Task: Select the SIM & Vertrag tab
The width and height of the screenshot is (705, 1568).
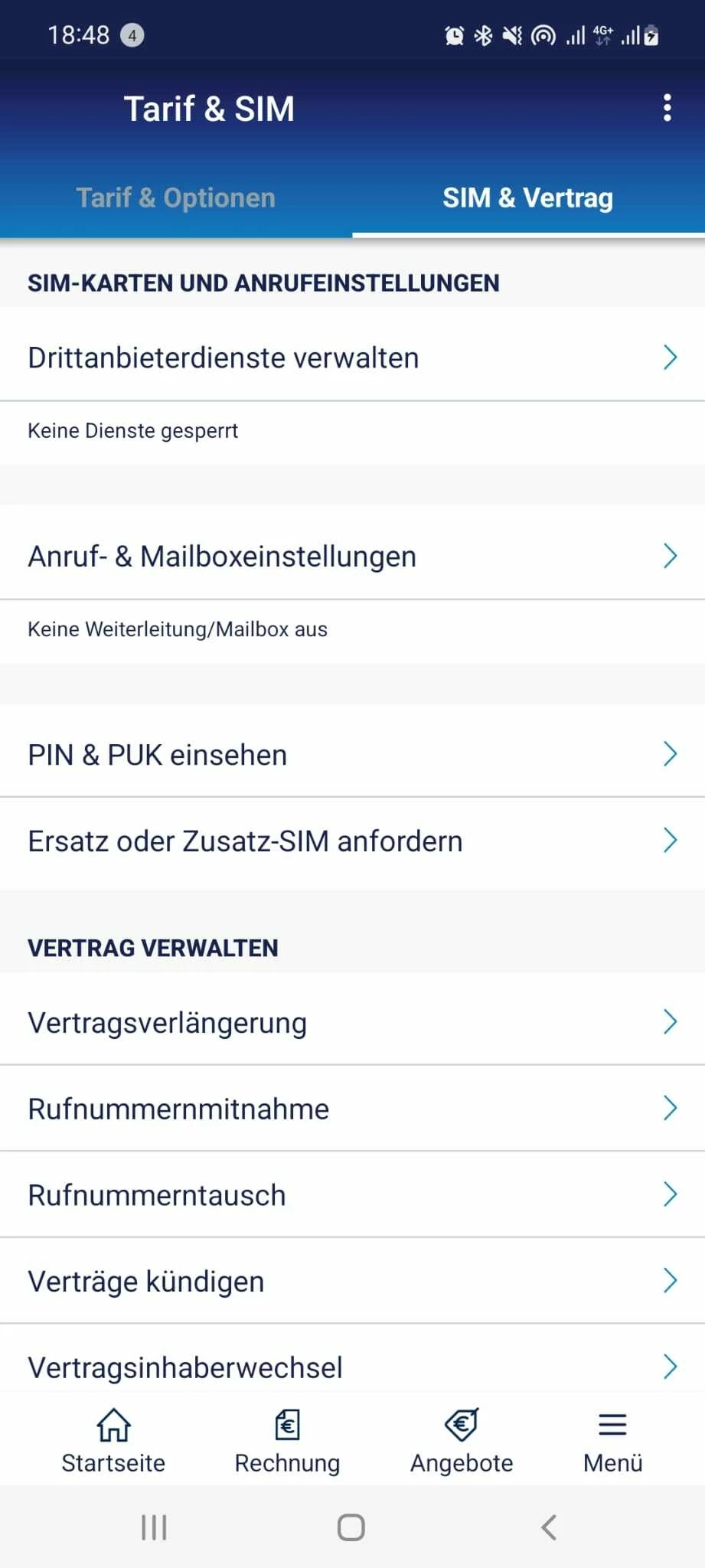Action: [x=527, y=198]
